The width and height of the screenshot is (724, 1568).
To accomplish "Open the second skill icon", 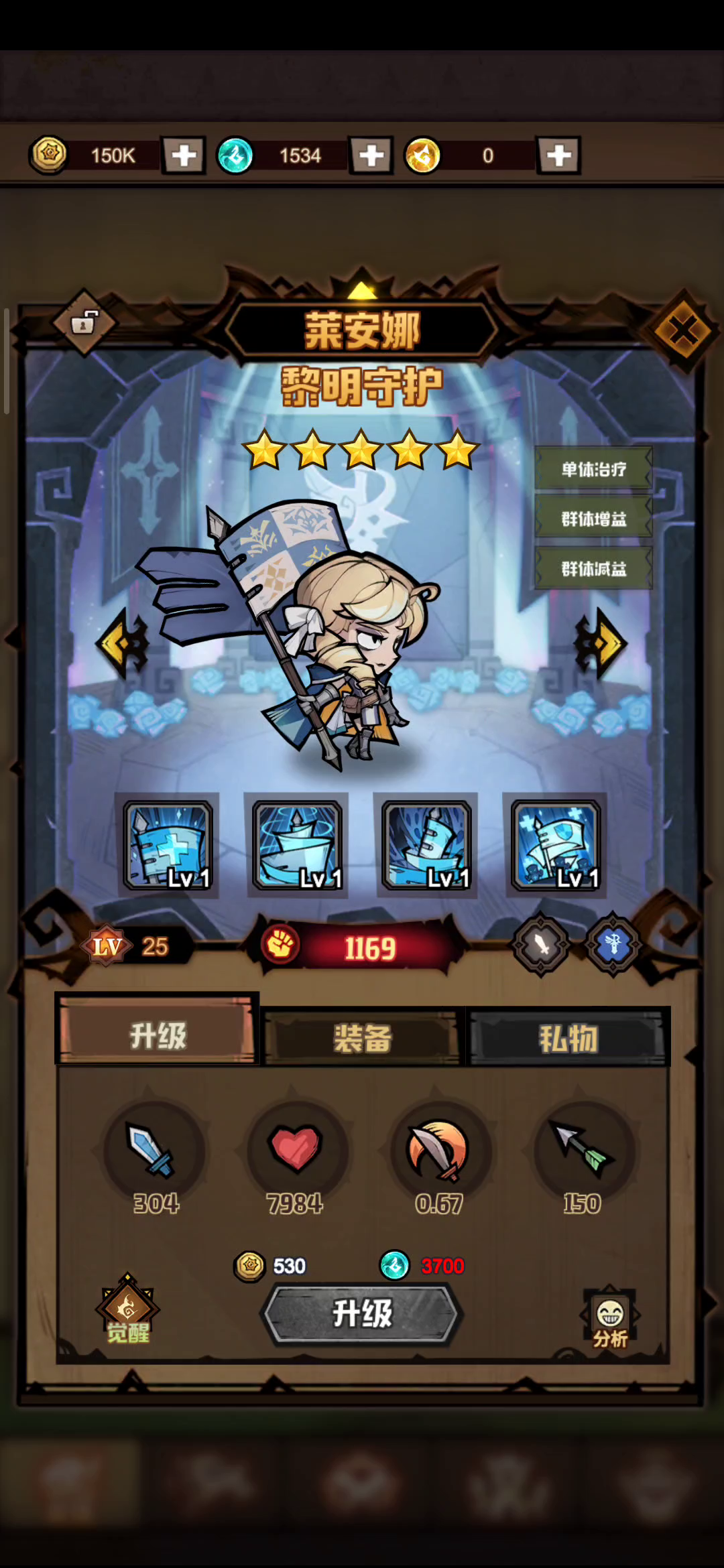I will click(297, 846).
